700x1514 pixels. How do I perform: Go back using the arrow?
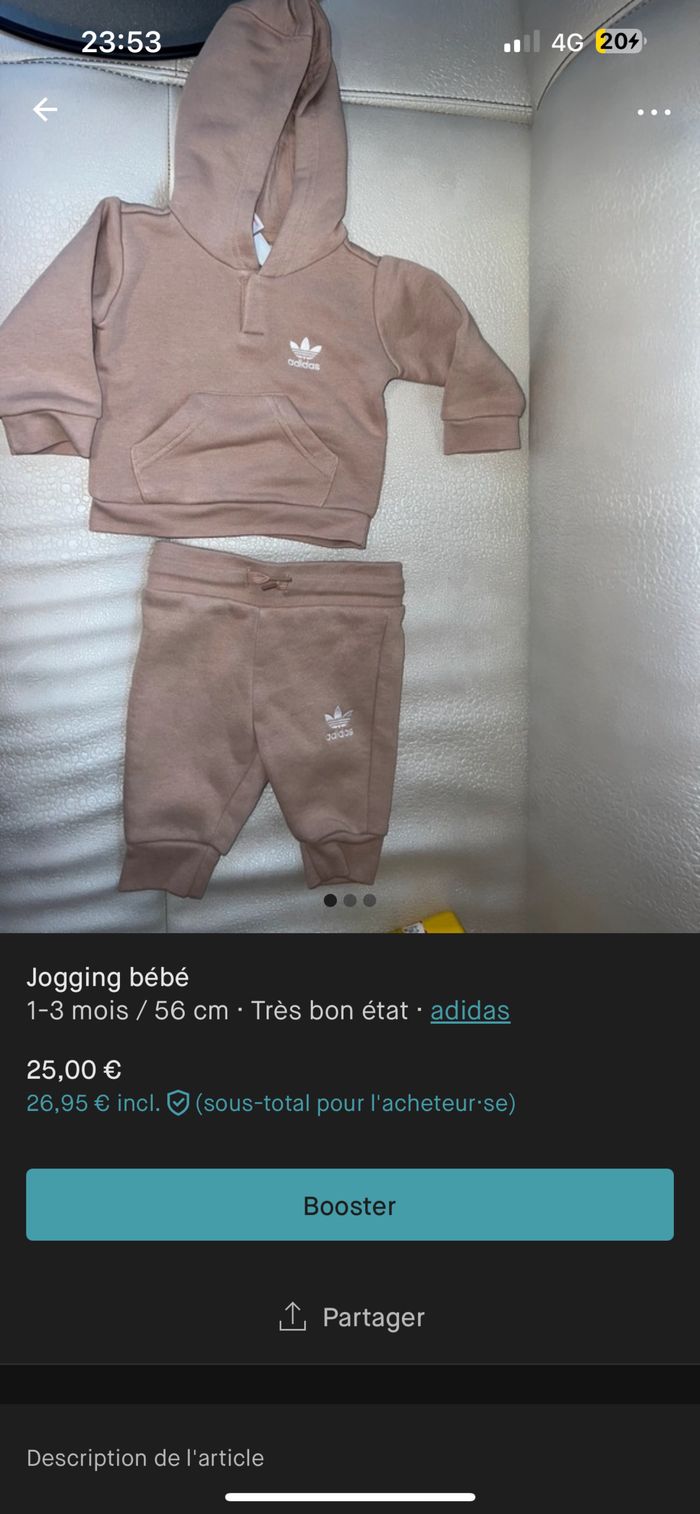tap(45, 110)
